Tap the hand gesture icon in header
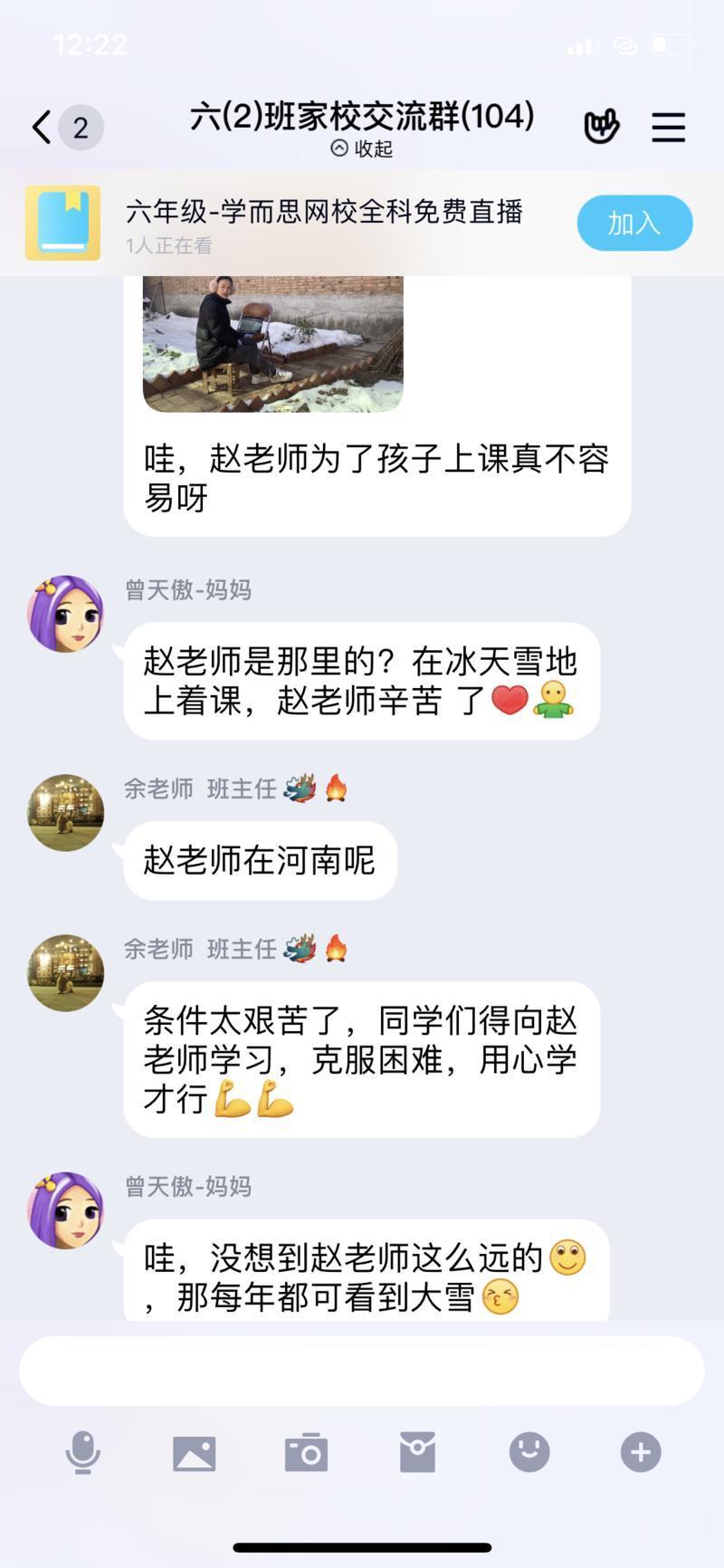This screenshot has width=724, height=1568. tap(601, 128)
